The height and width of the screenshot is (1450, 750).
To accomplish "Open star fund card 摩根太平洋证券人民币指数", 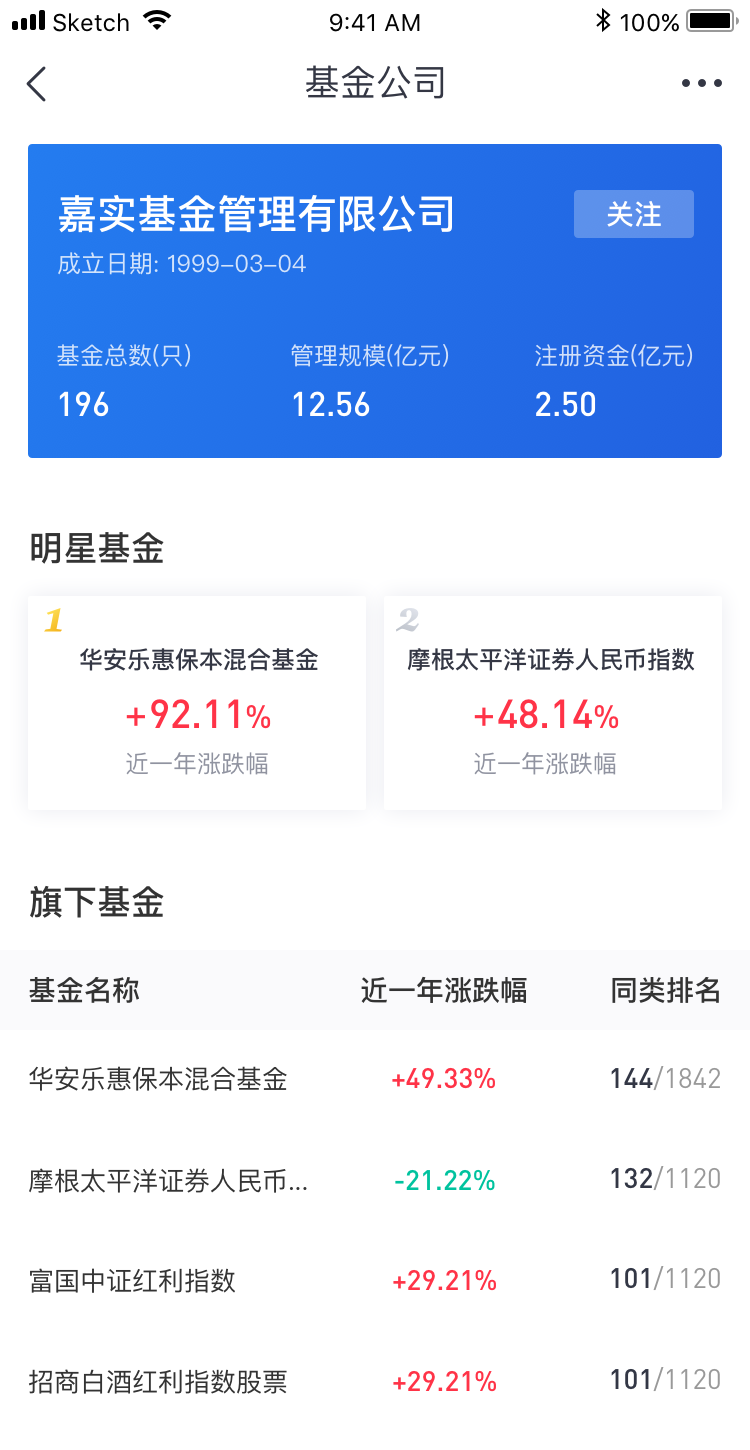I will point(553,703).
